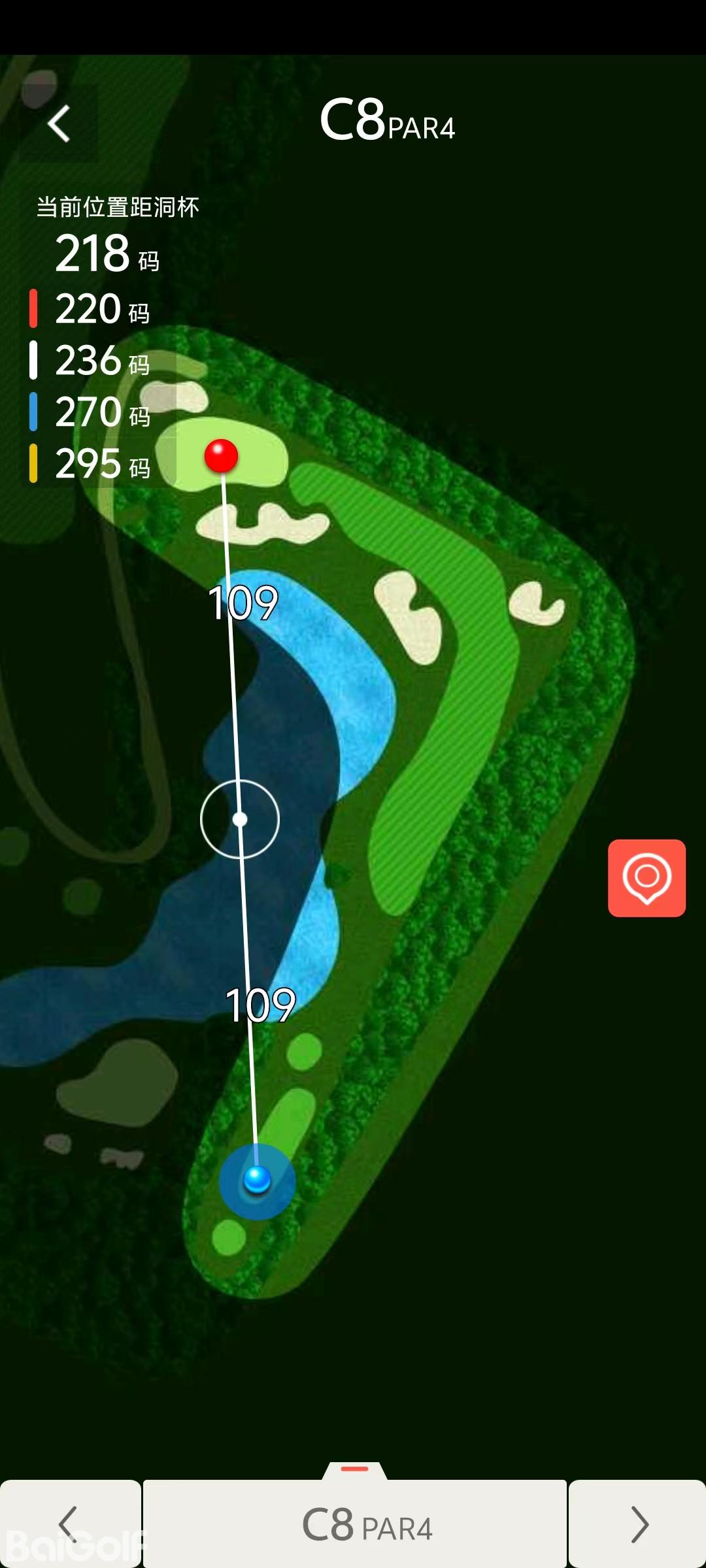706x1568 pixels.
Task: Go back using the top-left arrow
Action: [59, 123]
